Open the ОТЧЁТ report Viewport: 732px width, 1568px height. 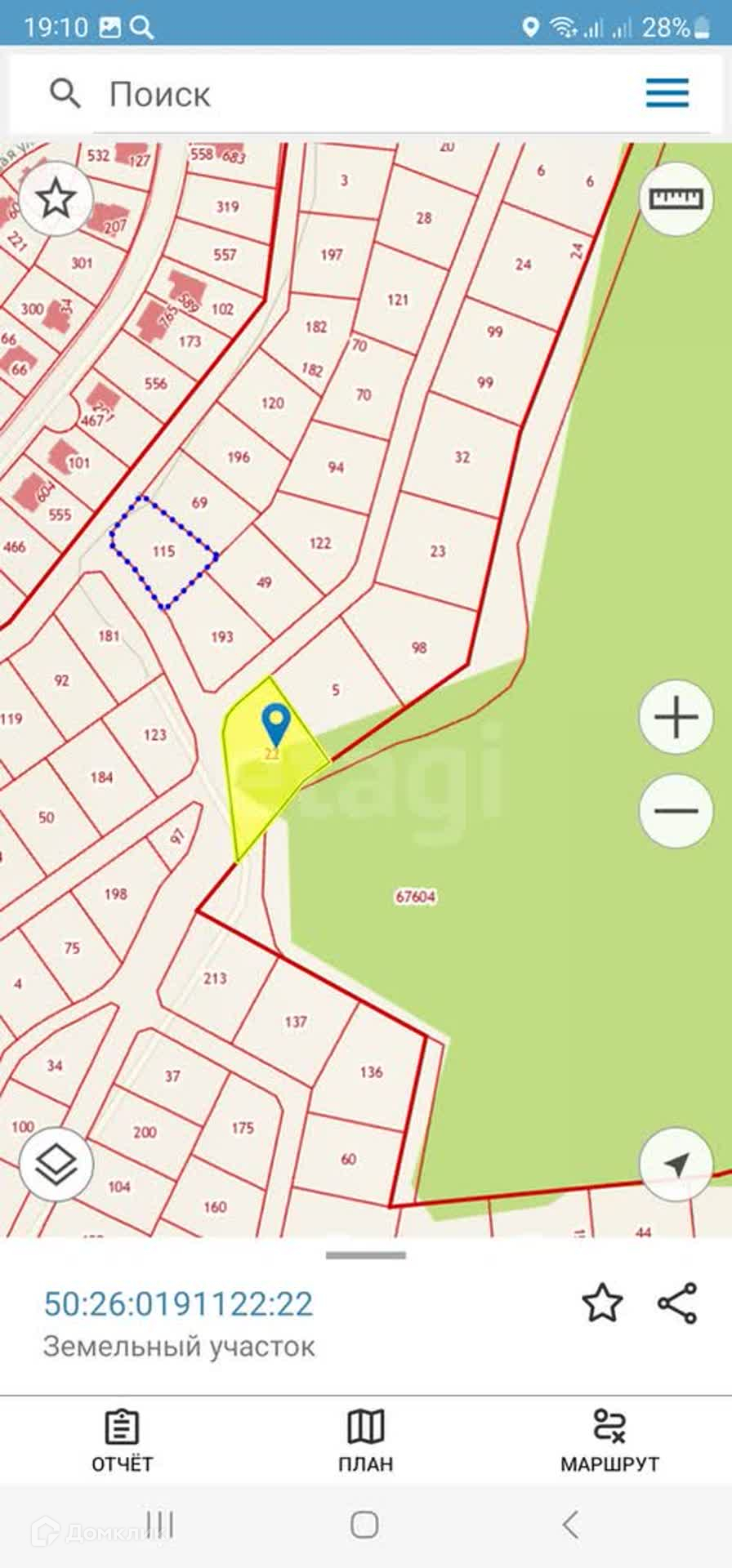pos(122,1442)
